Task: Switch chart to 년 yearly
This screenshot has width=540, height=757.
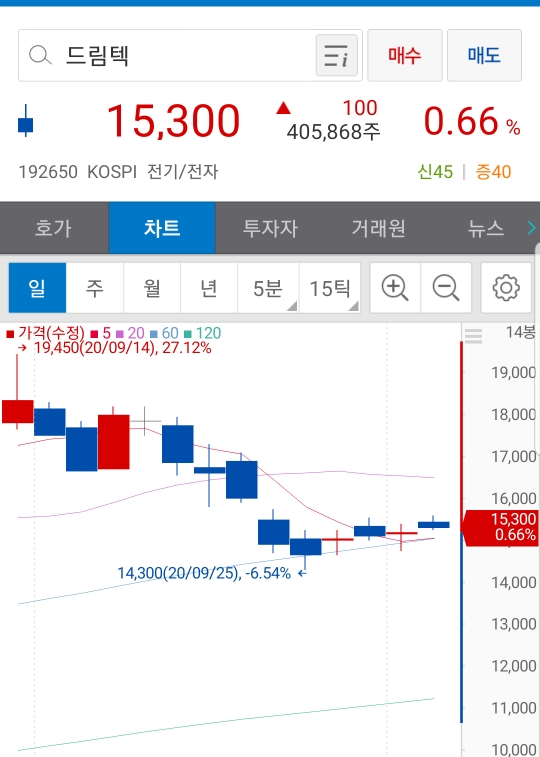Action: coord(209,288)
